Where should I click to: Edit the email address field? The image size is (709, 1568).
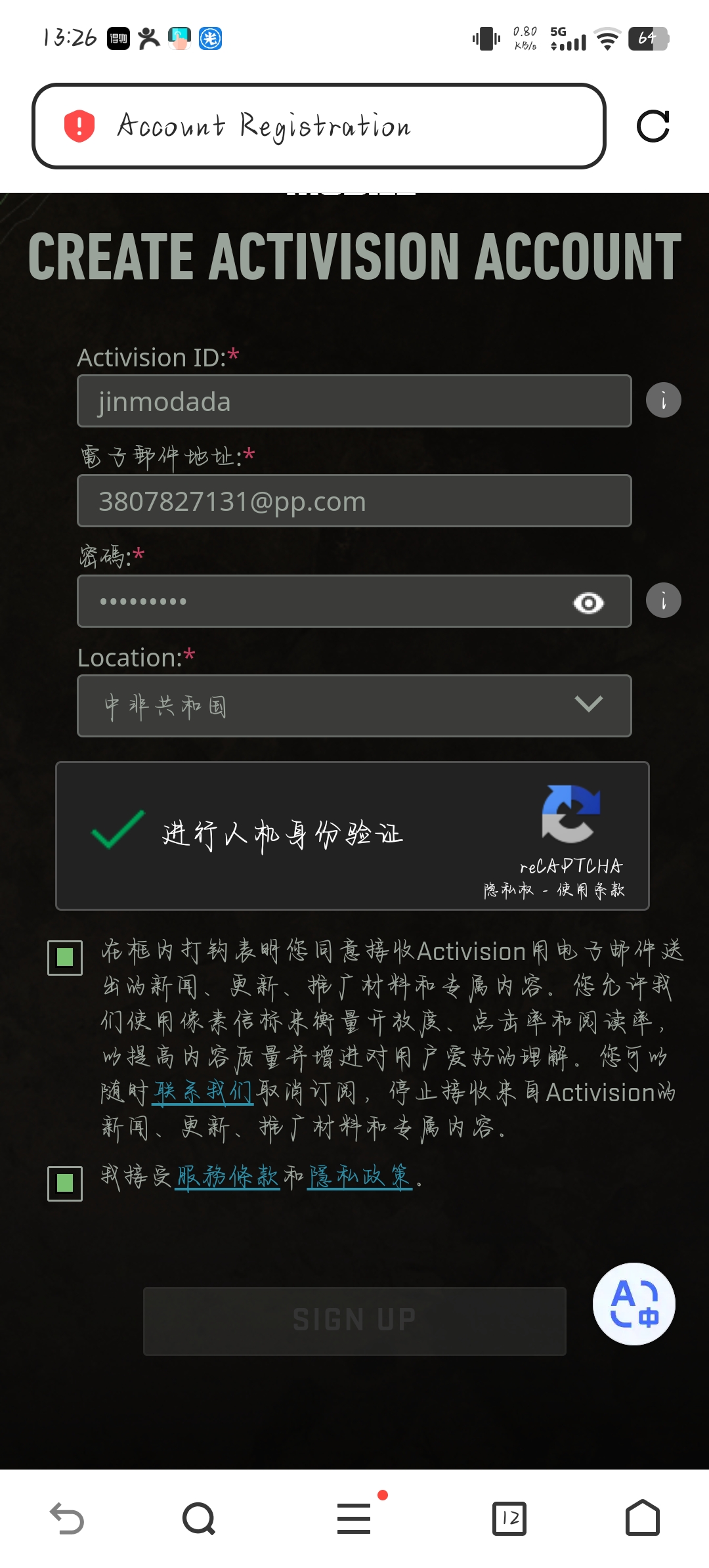pyautogui.click(x=354, y=501)
